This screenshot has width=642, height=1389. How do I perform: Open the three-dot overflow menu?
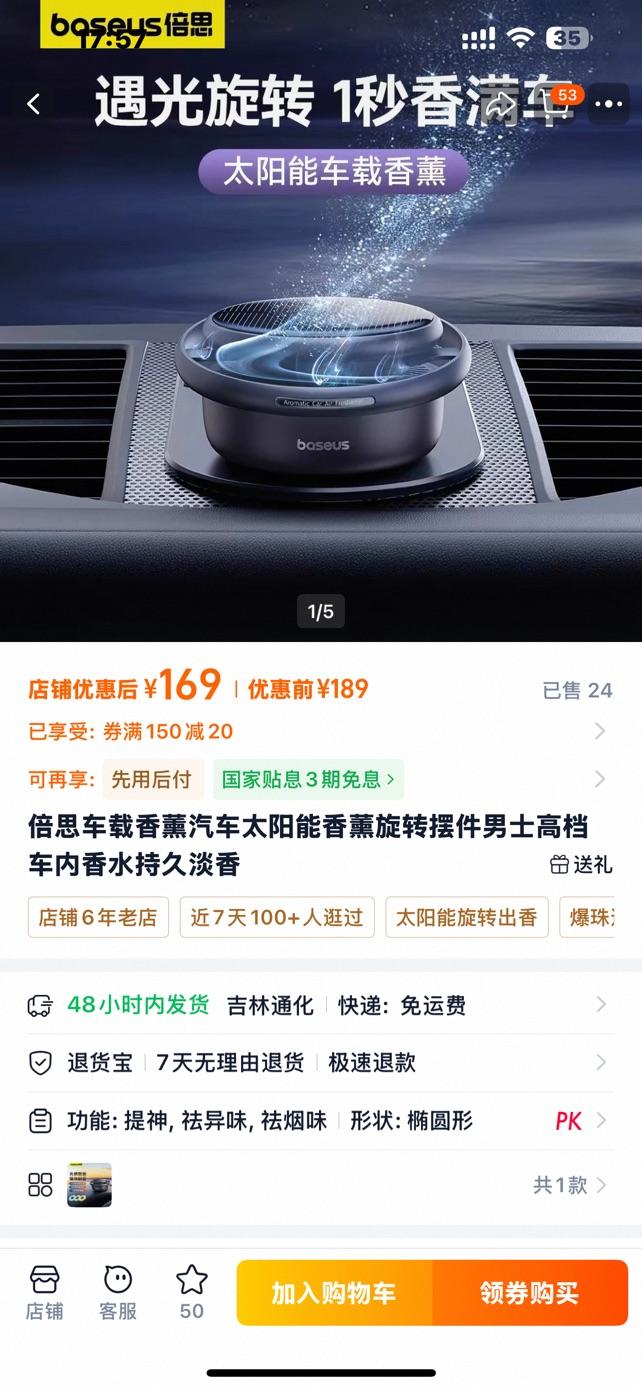(x=609, y=104)
